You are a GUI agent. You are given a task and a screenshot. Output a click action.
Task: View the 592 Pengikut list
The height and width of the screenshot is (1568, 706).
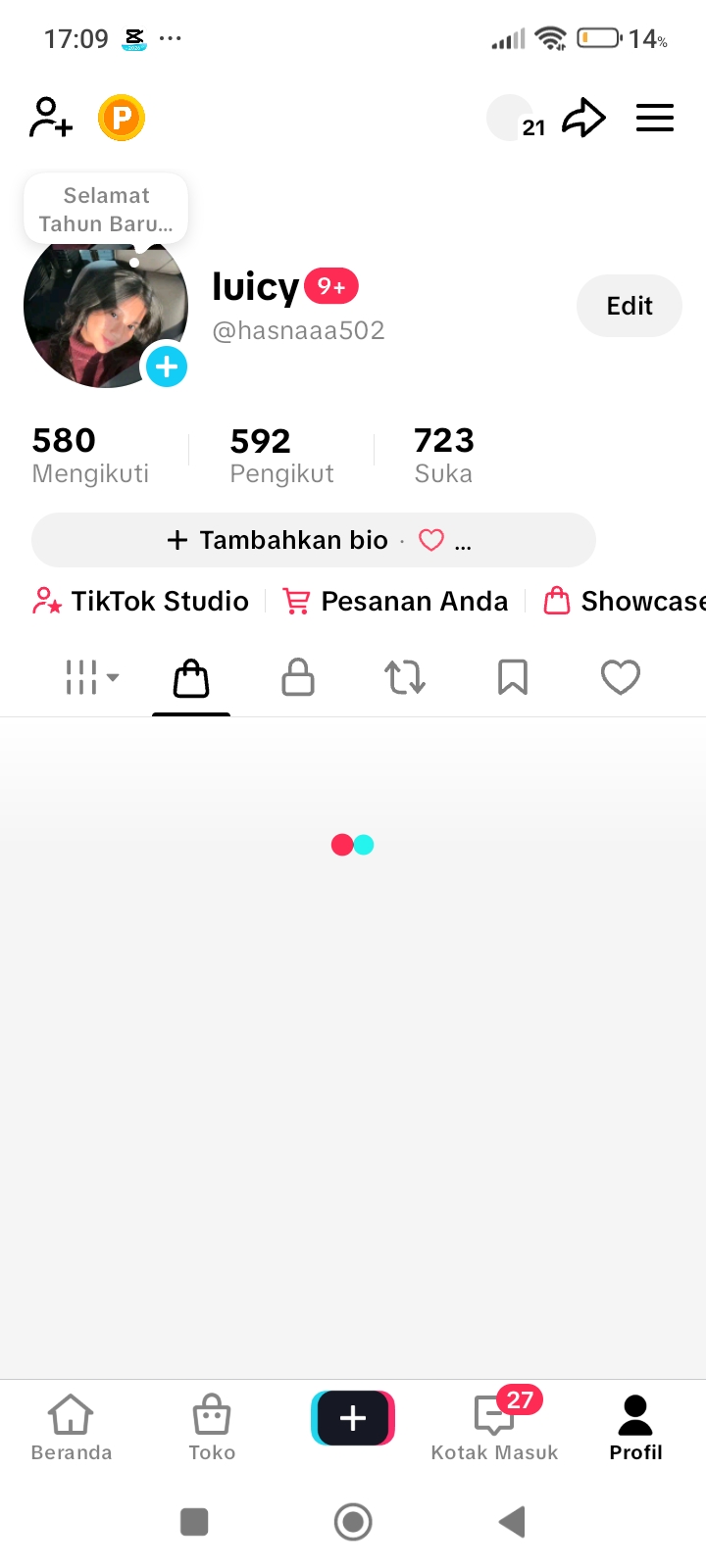pyautogui.click(x=281, y=455)
